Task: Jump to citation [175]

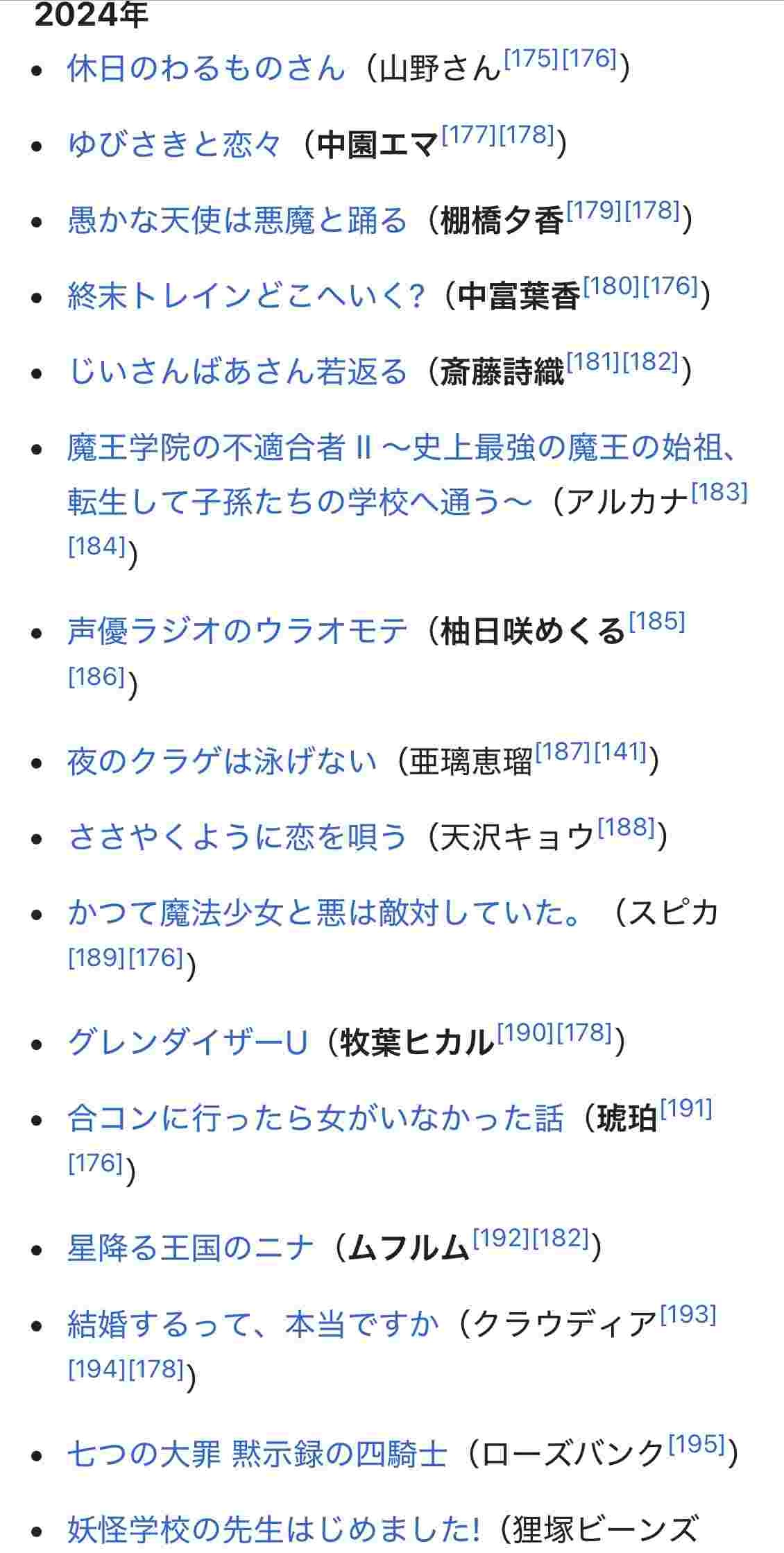Action: point(531,59)
